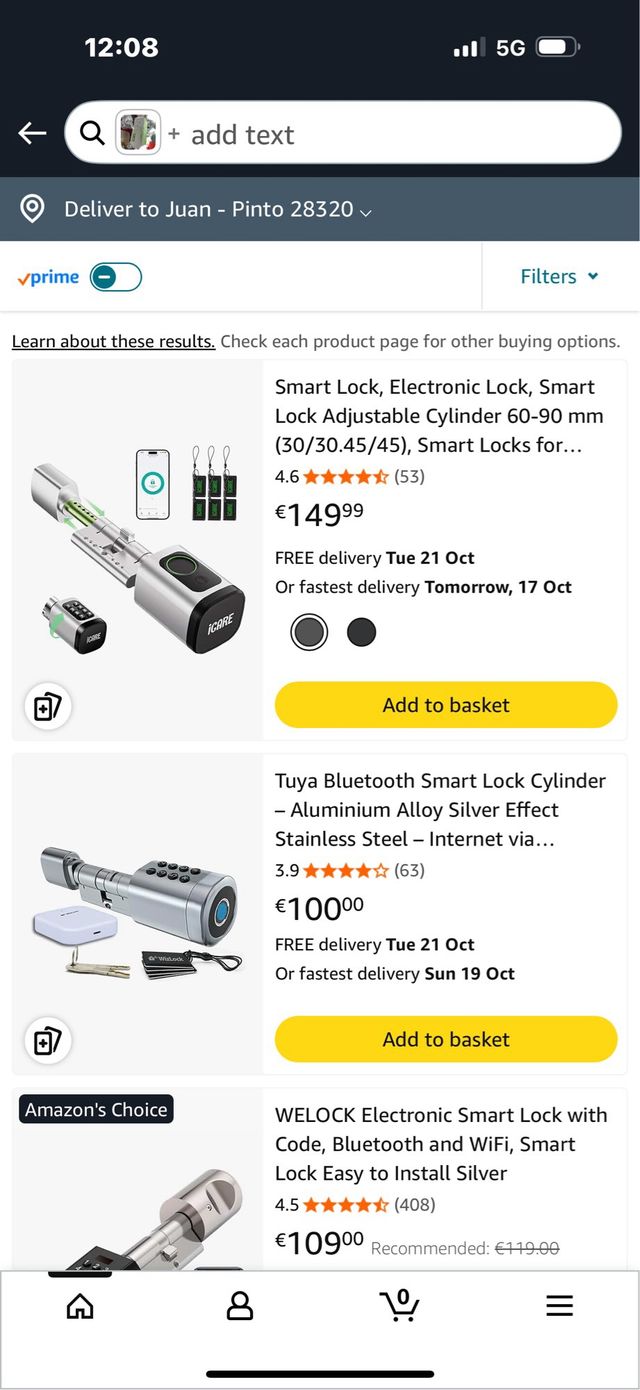Go back using the arrow
This screenshot has width=640, height=1390.
click(x=32, y=133)
